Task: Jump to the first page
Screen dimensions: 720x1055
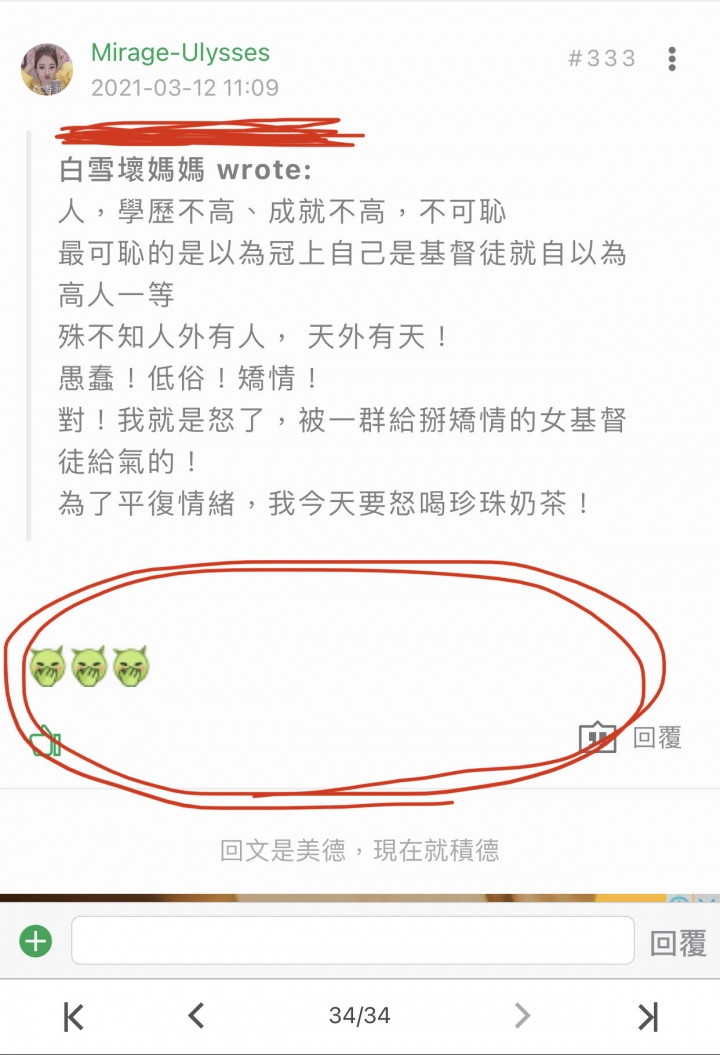Action: tap(73, 1017)
